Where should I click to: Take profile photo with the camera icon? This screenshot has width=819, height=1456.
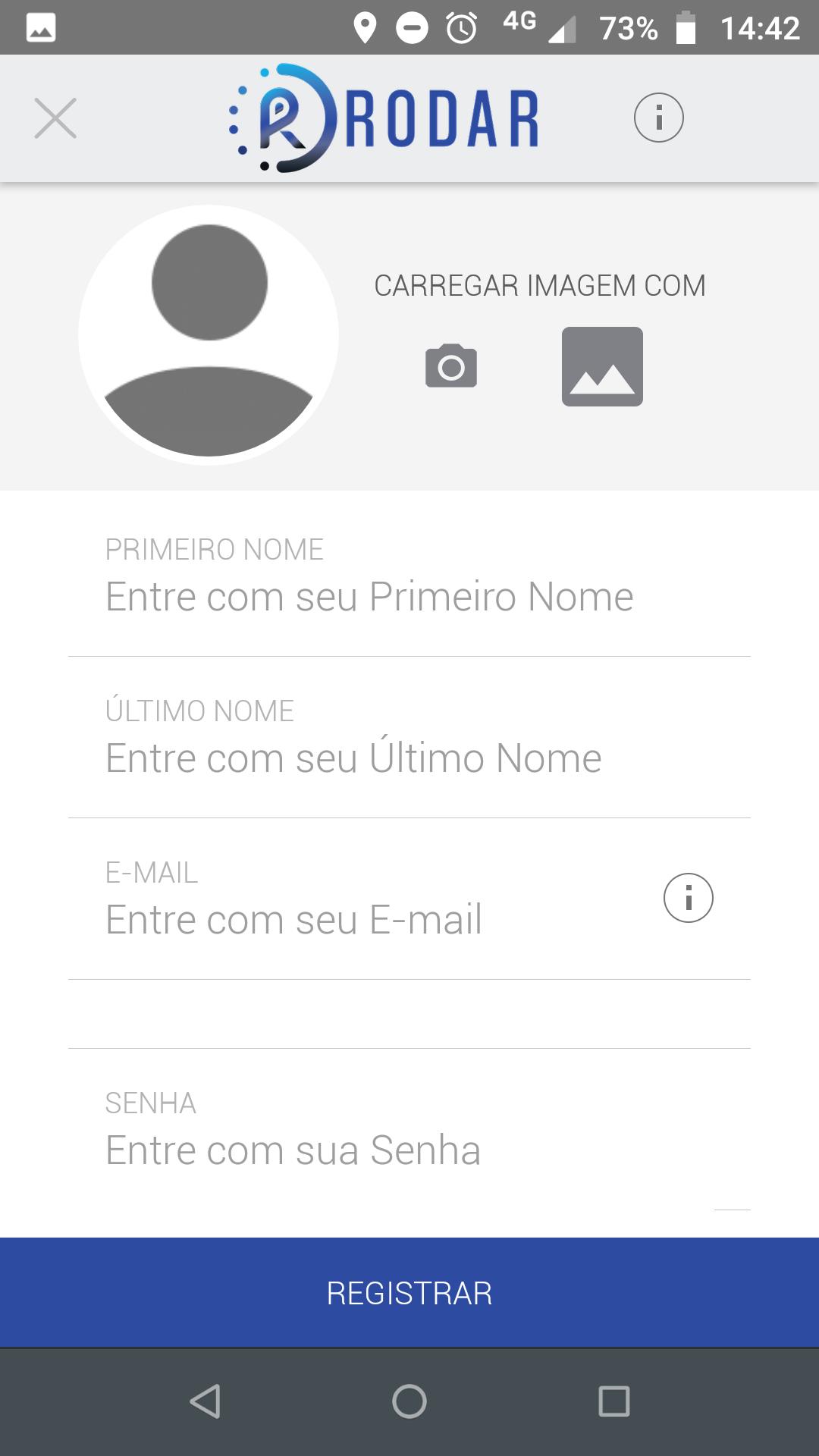(x=451, y=367)
